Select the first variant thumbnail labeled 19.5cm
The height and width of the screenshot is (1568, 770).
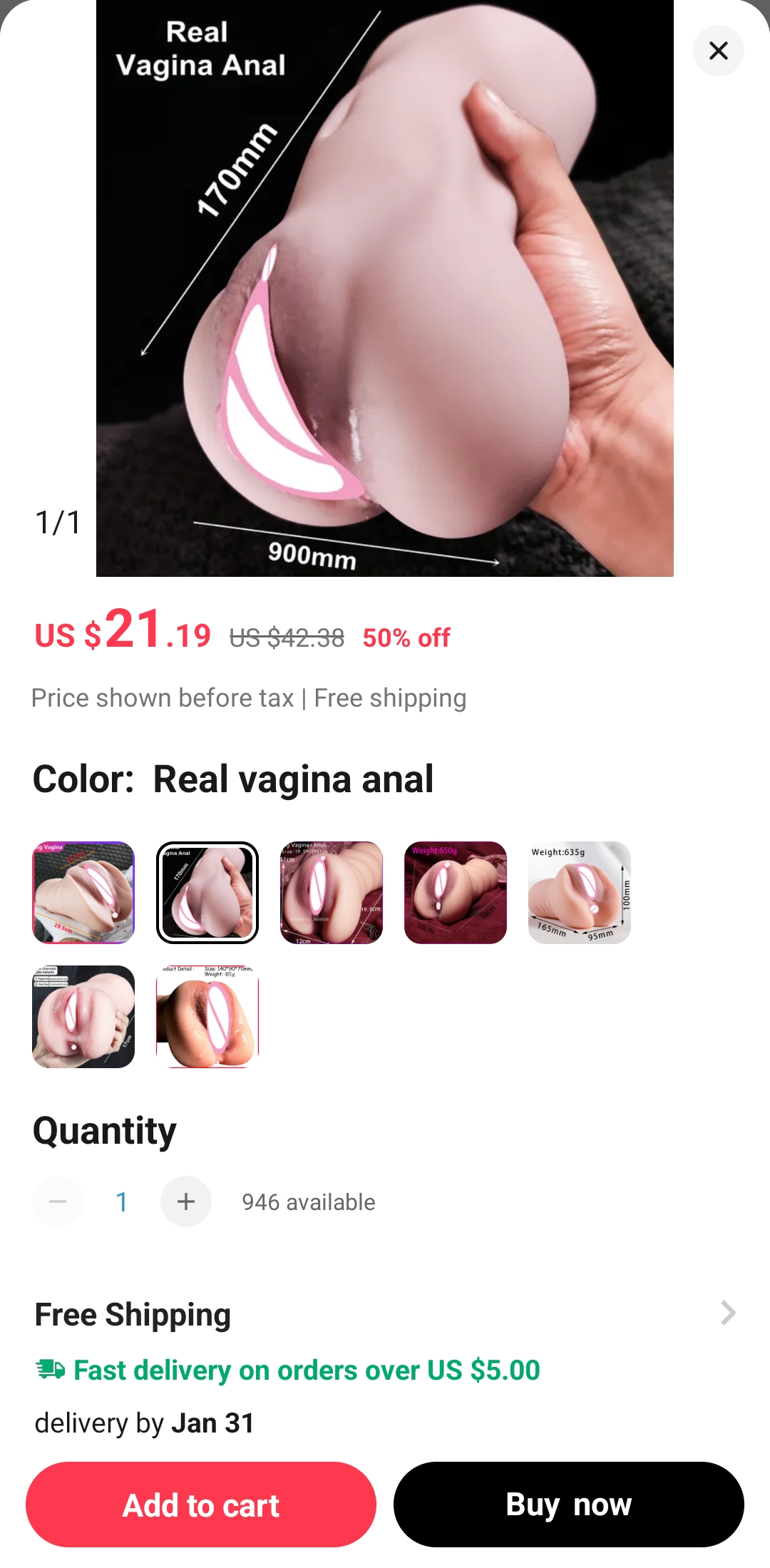point(83,893)
